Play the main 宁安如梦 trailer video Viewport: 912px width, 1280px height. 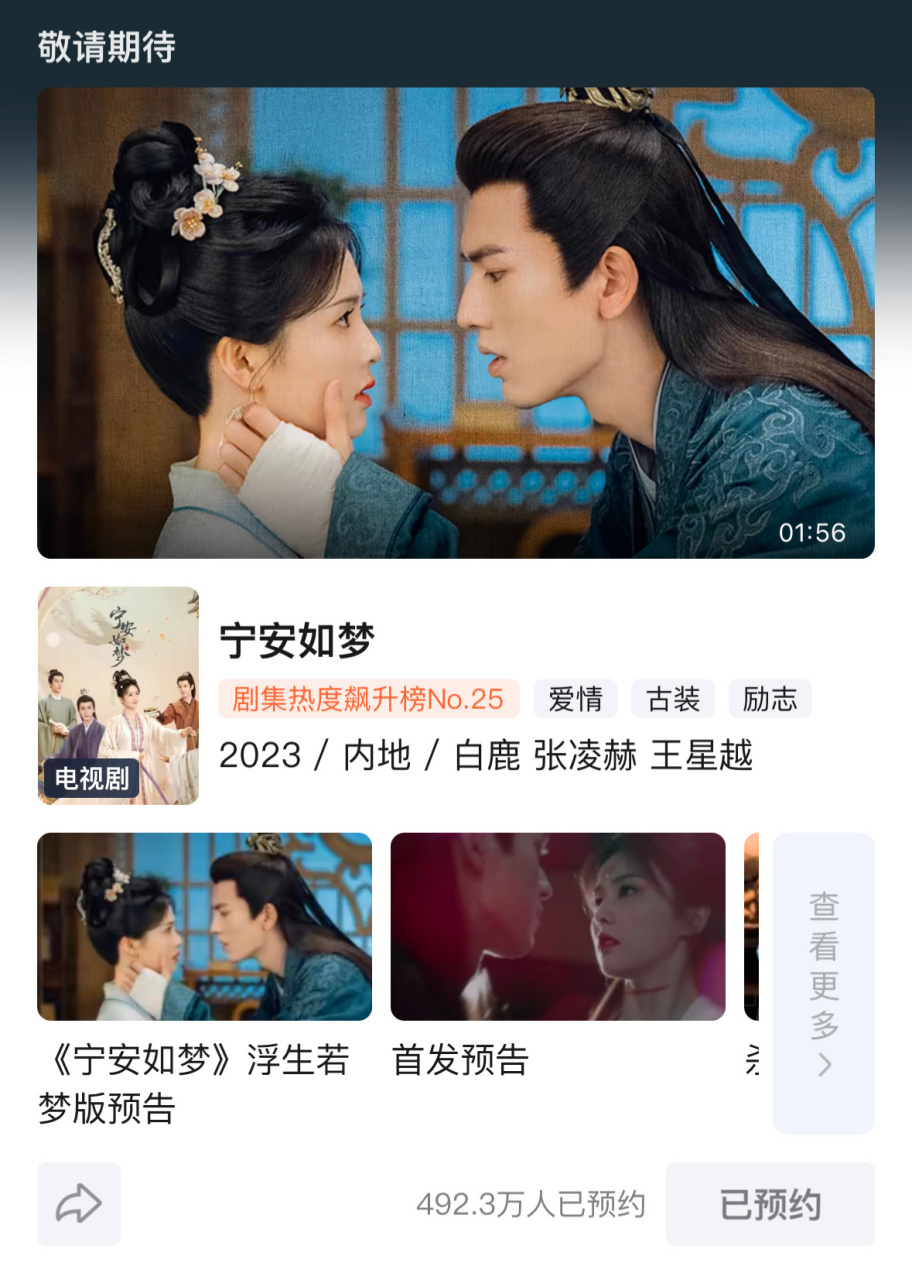(x=456, y=322)
